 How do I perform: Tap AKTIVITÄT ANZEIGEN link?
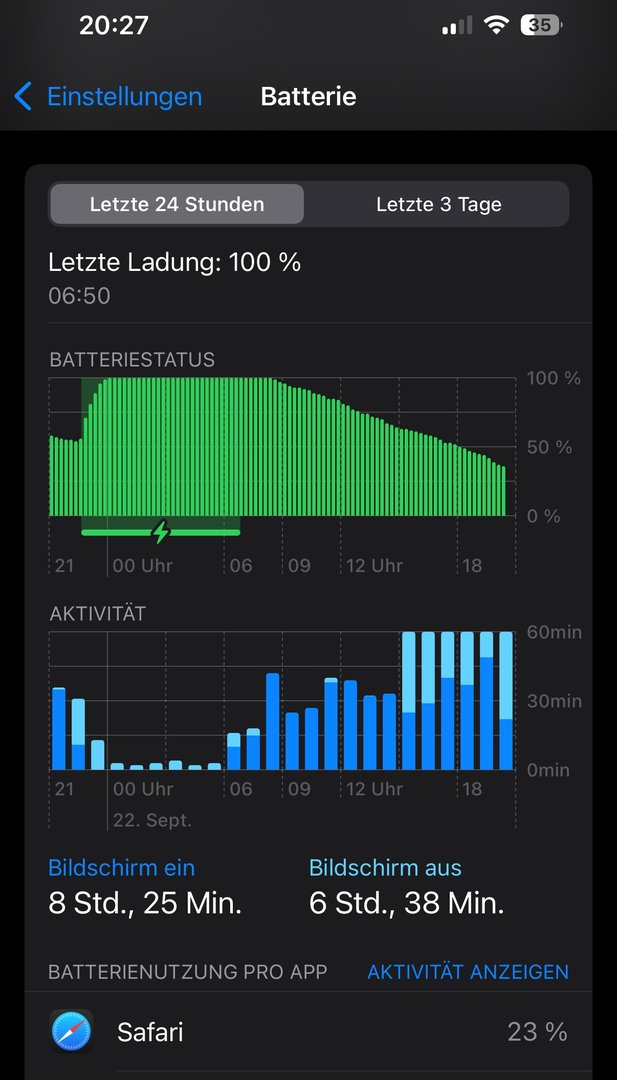pyautogui.click(x=467, y=972)
